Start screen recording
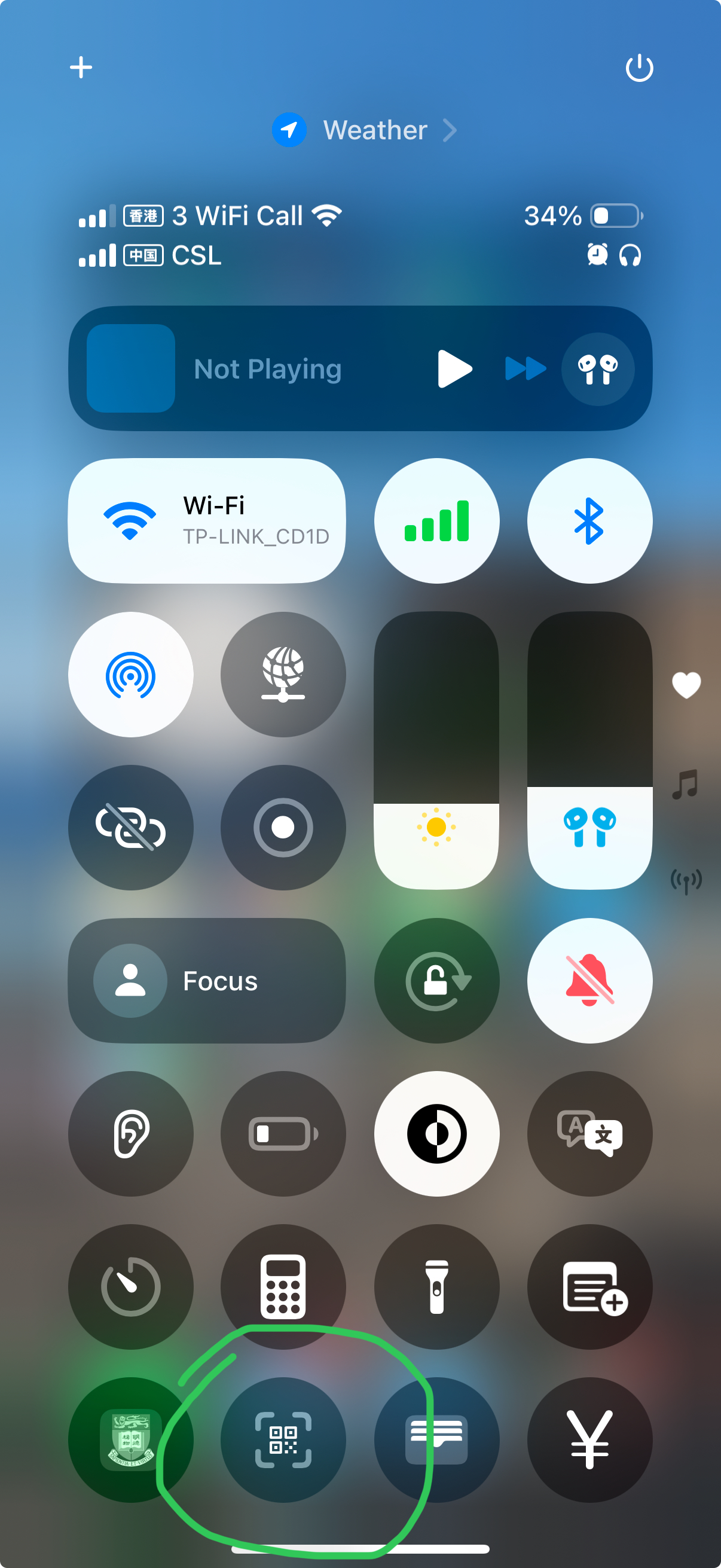Viewport: 721px width, 1568px height. pyautogui.click(x=283, y=828)
